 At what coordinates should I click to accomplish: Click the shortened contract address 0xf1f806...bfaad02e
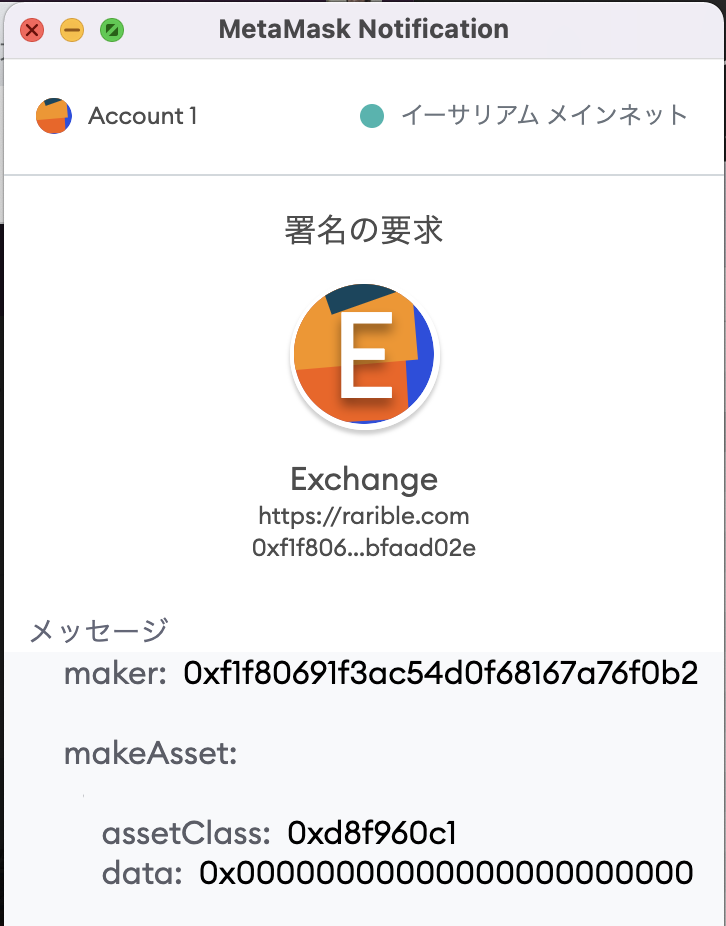click(364, 548)
